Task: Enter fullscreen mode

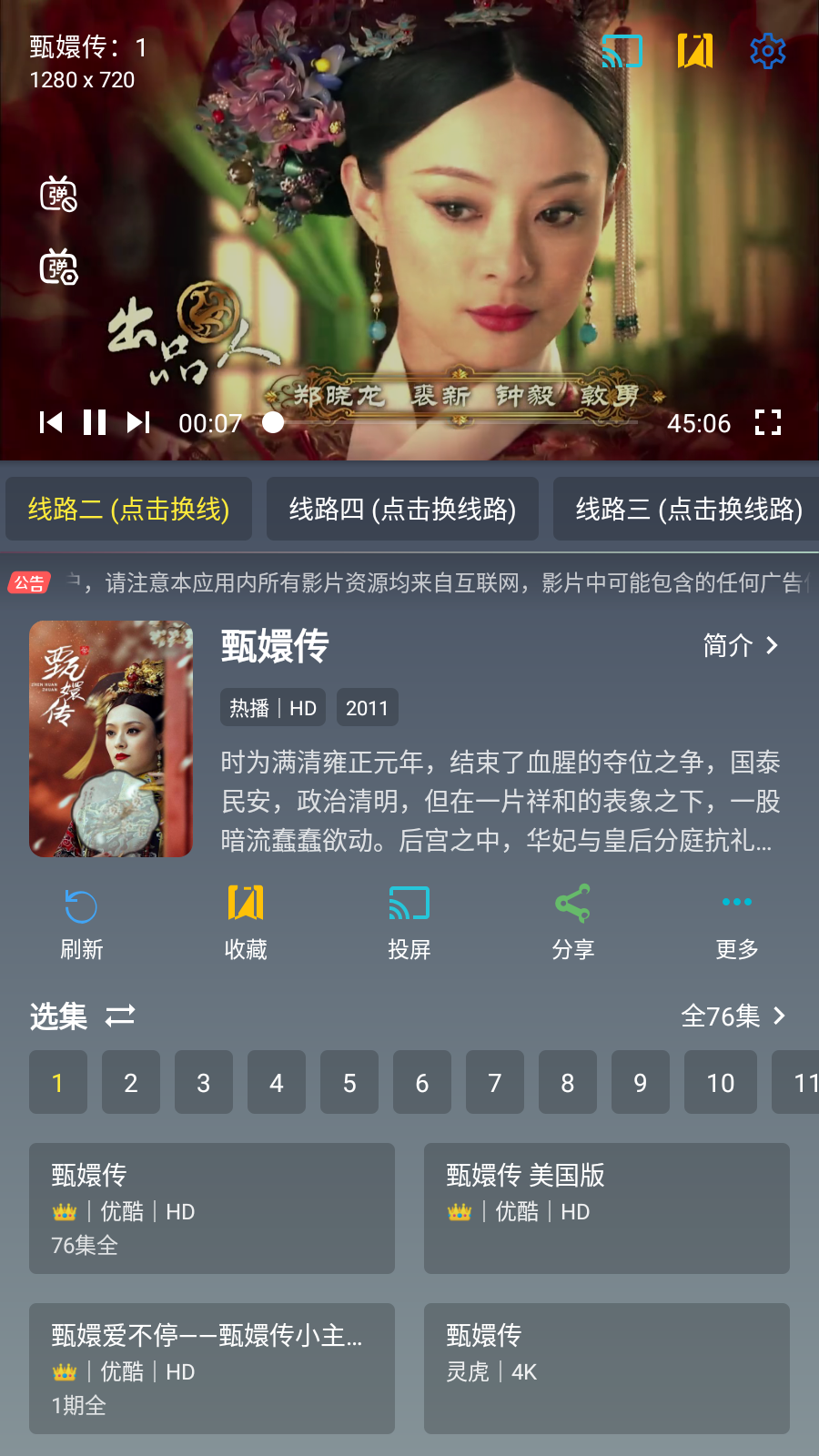Action: (x=768, y=422)
